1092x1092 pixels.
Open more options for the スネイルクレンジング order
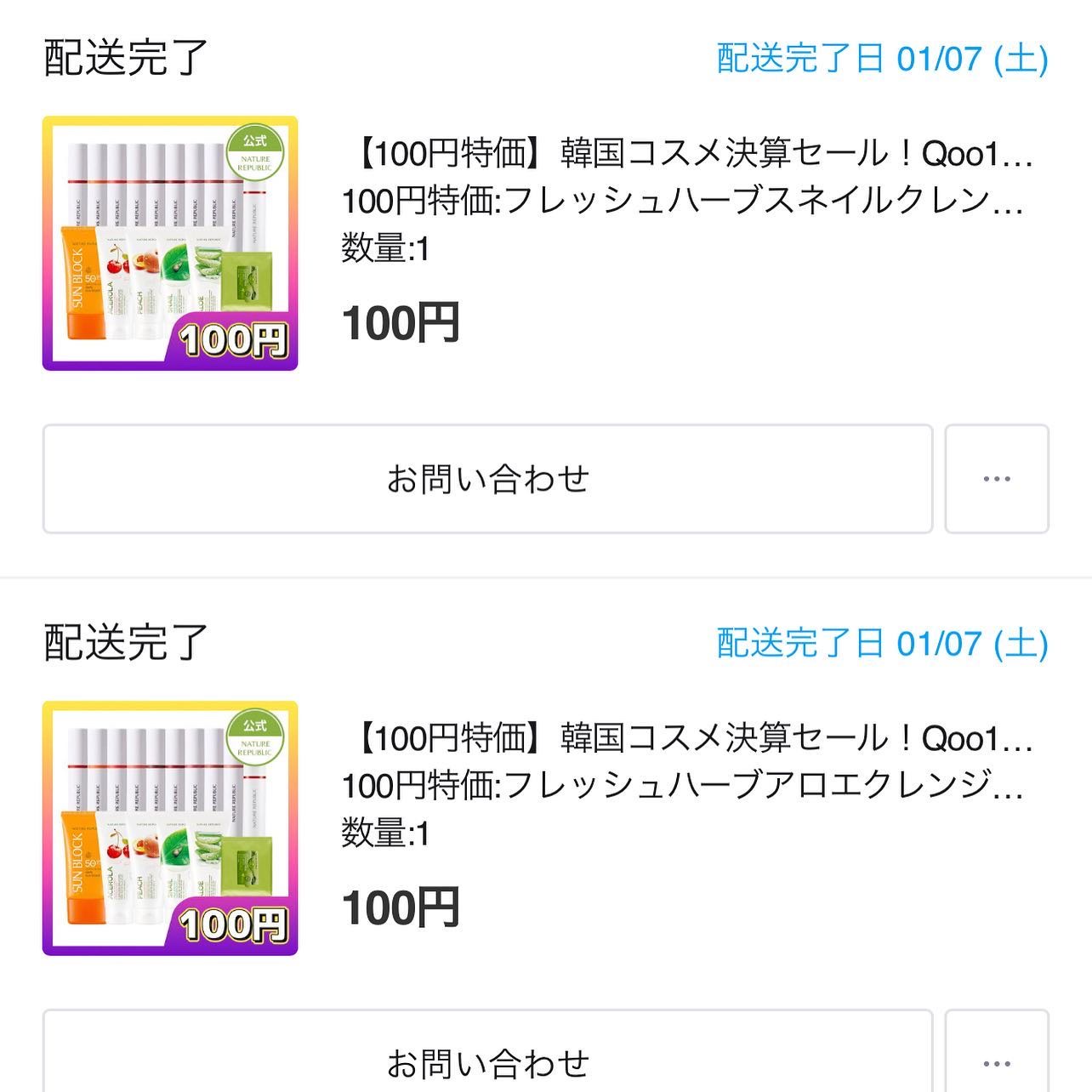pyautogui.click(x=996, y=479)
